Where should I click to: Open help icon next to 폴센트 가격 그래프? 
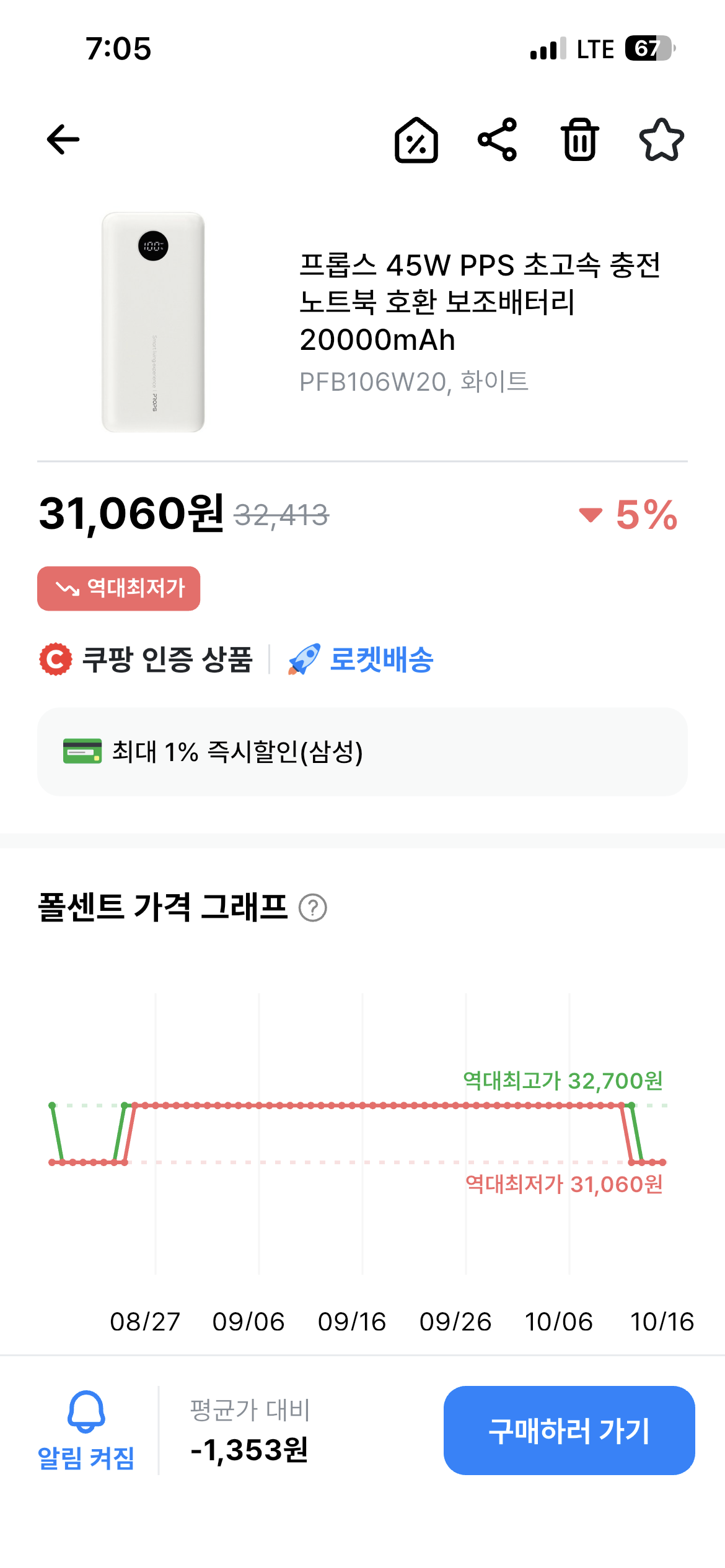point(313,908)
